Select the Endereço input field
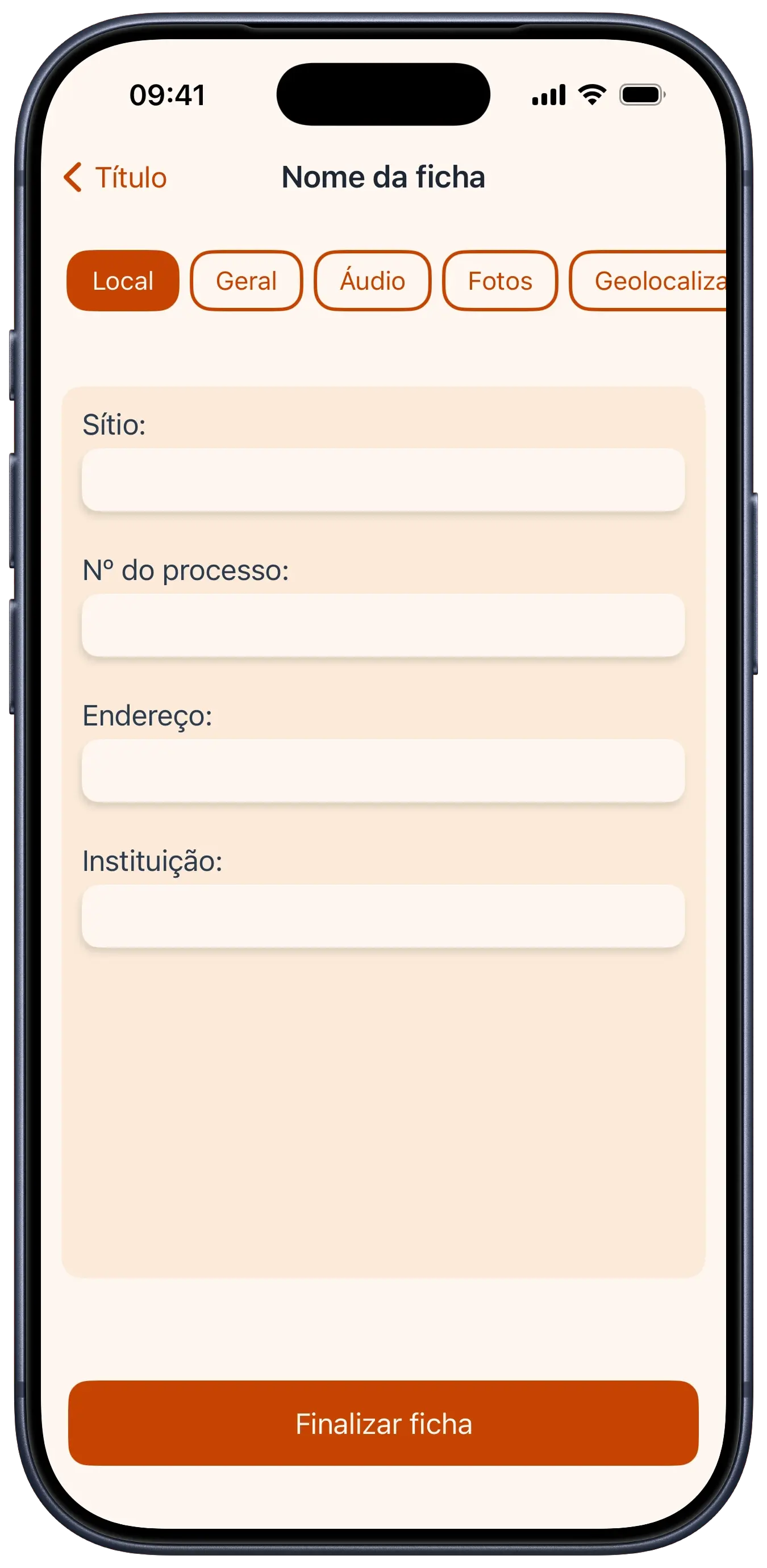 [383, 770]
